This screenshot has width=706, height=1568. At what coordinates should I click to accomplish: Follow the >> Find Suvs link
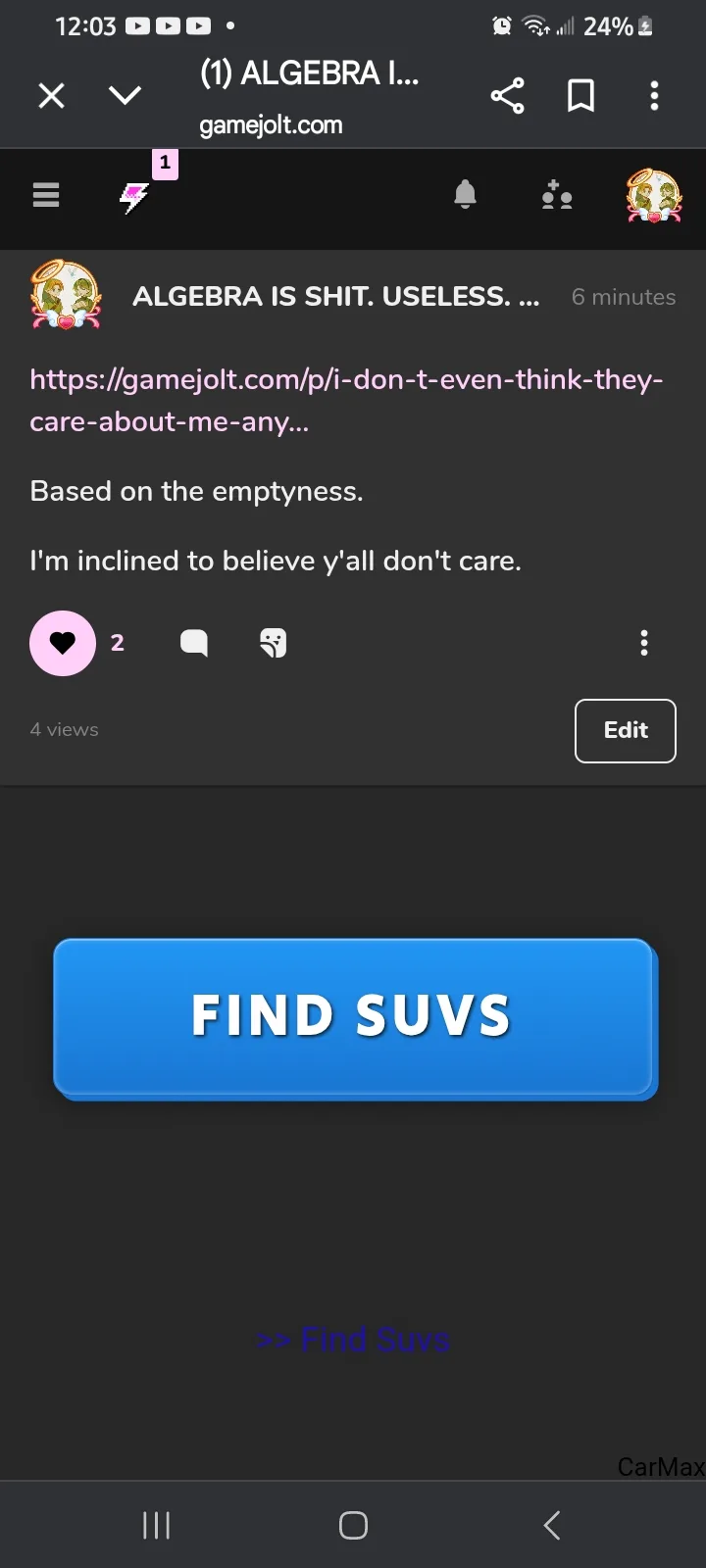[353, 1339]
